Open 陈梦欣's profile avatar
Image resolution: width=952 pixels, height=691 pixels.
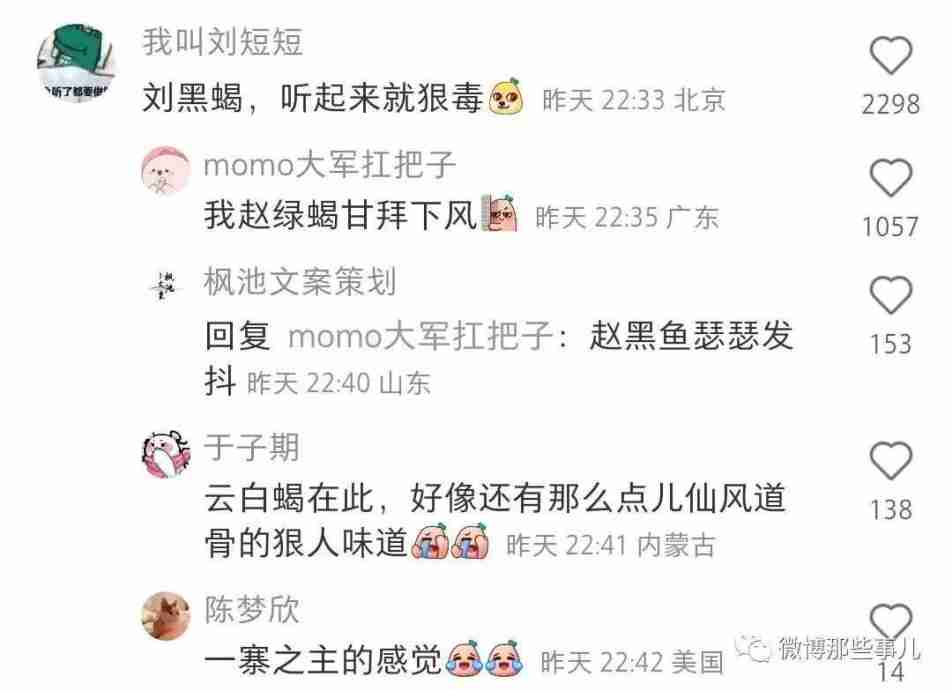(x=163, y=614)
